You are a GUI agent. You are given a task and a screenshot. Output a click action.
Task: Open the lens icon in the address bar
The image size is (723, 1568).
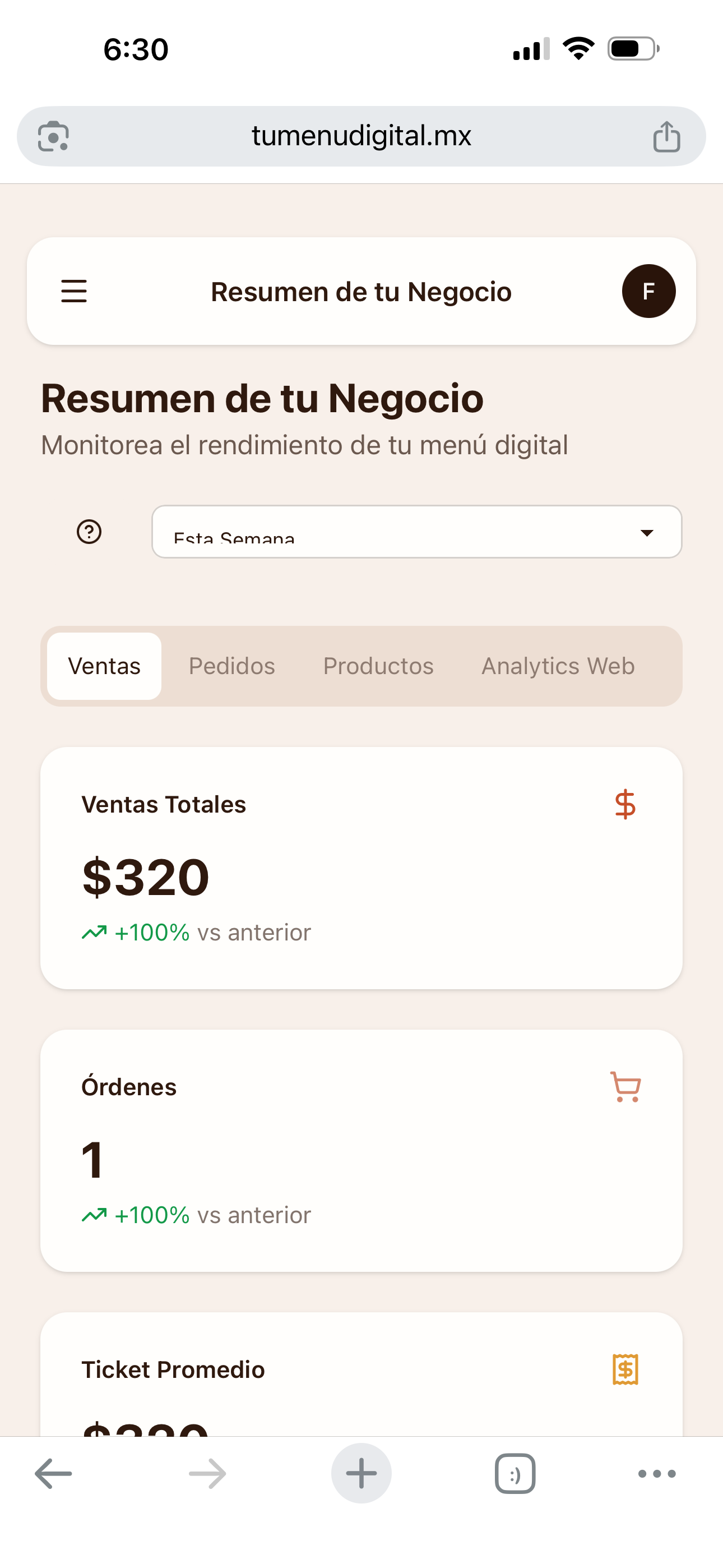(54, 136)
